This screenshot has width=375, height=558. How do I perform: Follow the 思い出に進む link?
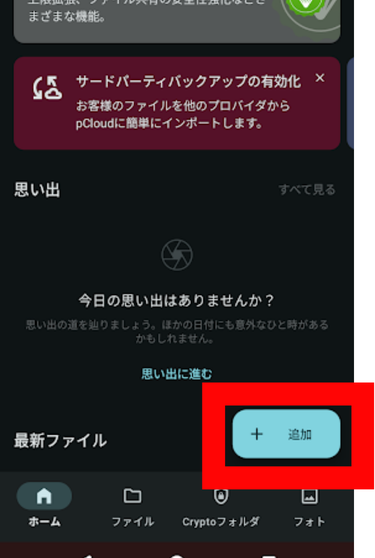point(176,374)
